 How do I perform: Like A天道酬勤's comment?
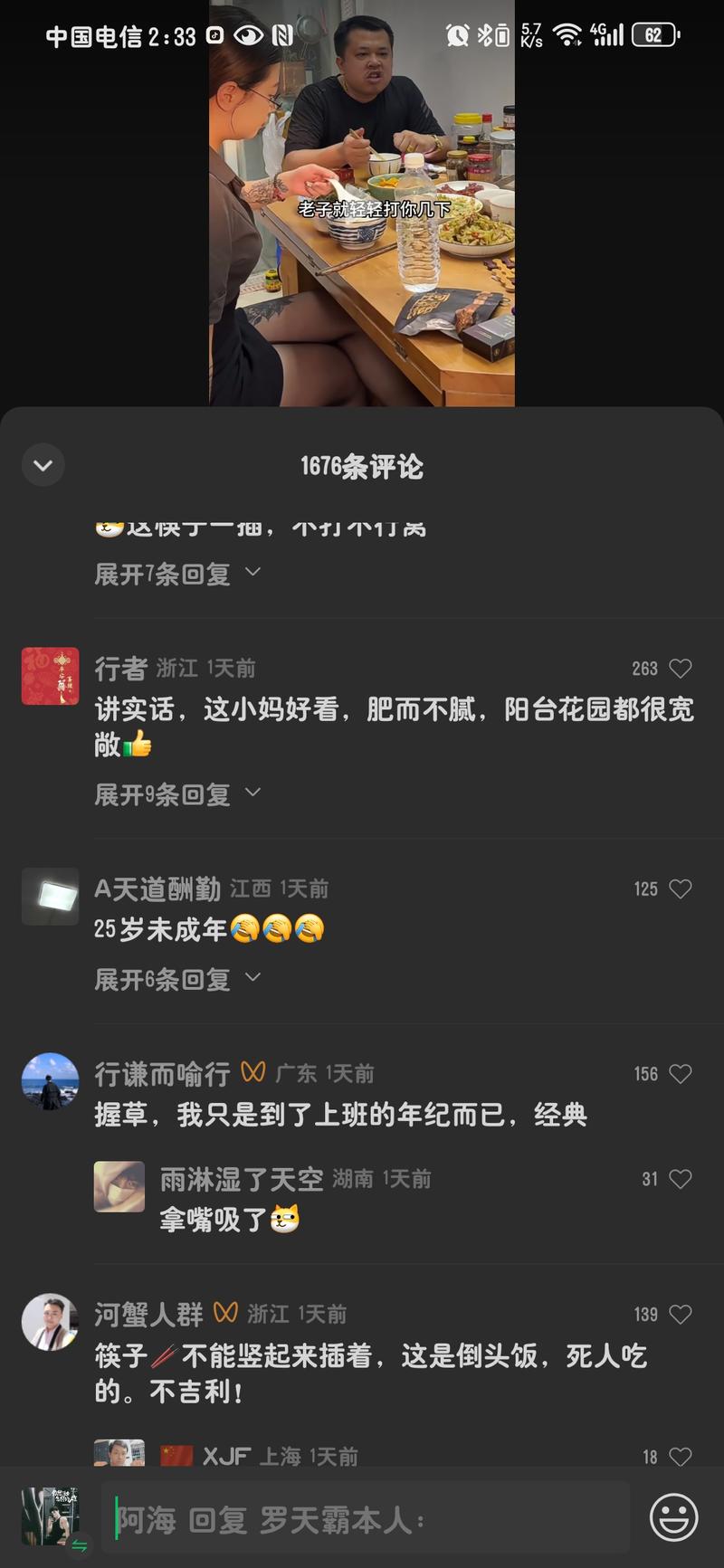click(x=680, y=889)
